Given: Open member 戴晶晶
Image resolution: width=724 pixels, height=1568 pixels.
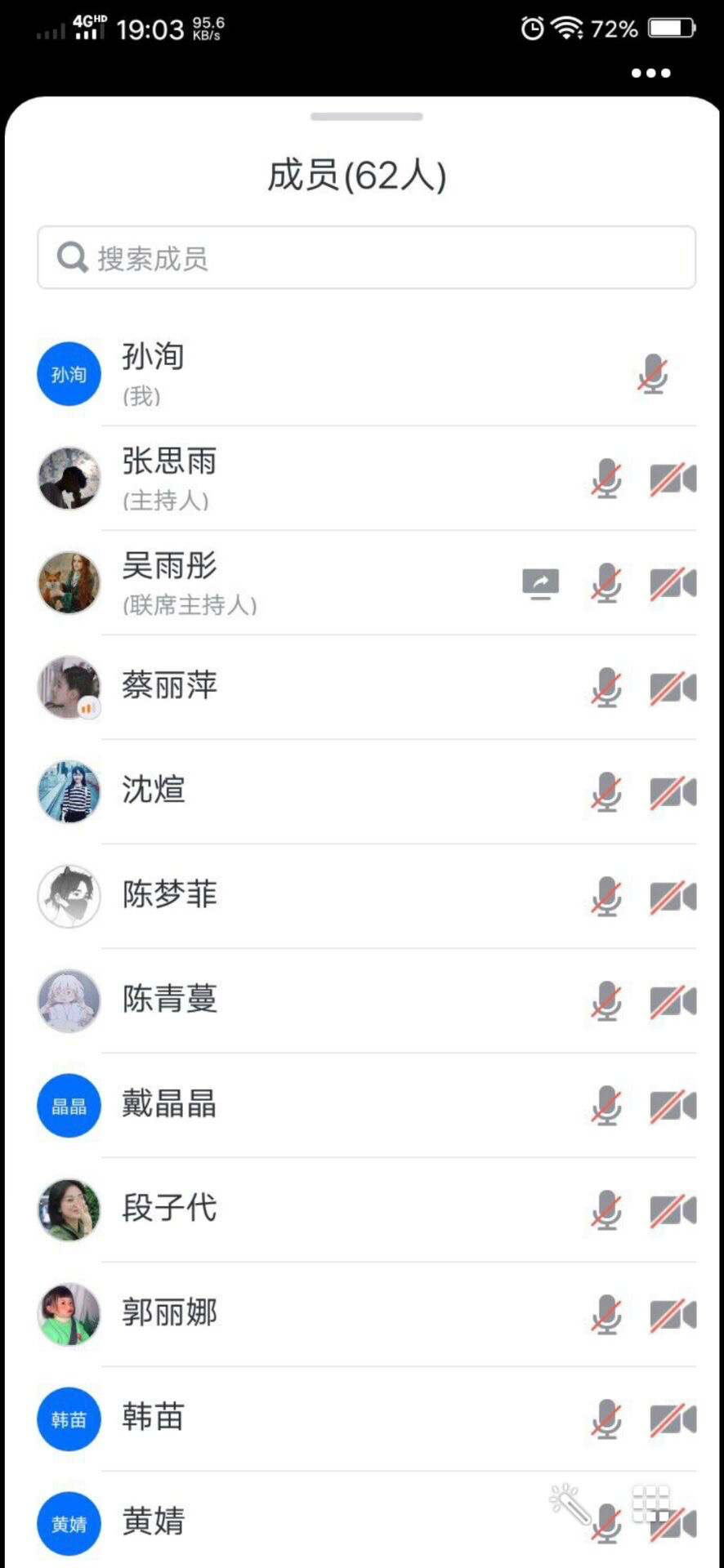Looking at the screenshot, I should (x=169, y=1104).
